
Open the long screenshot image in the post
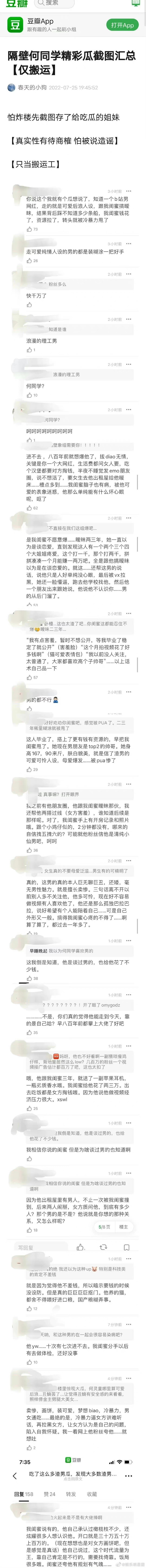[73, 852]
